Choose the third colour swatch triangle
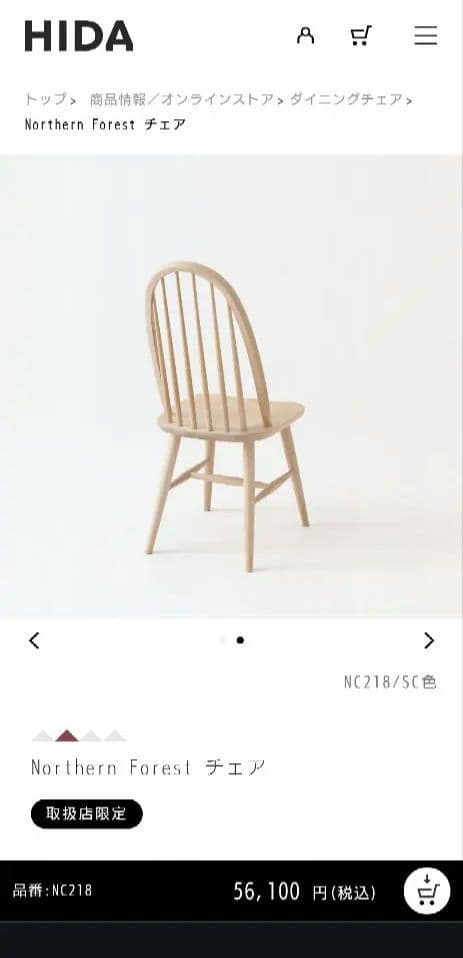Viewport: 463px width, 958px height. (90, 736)
